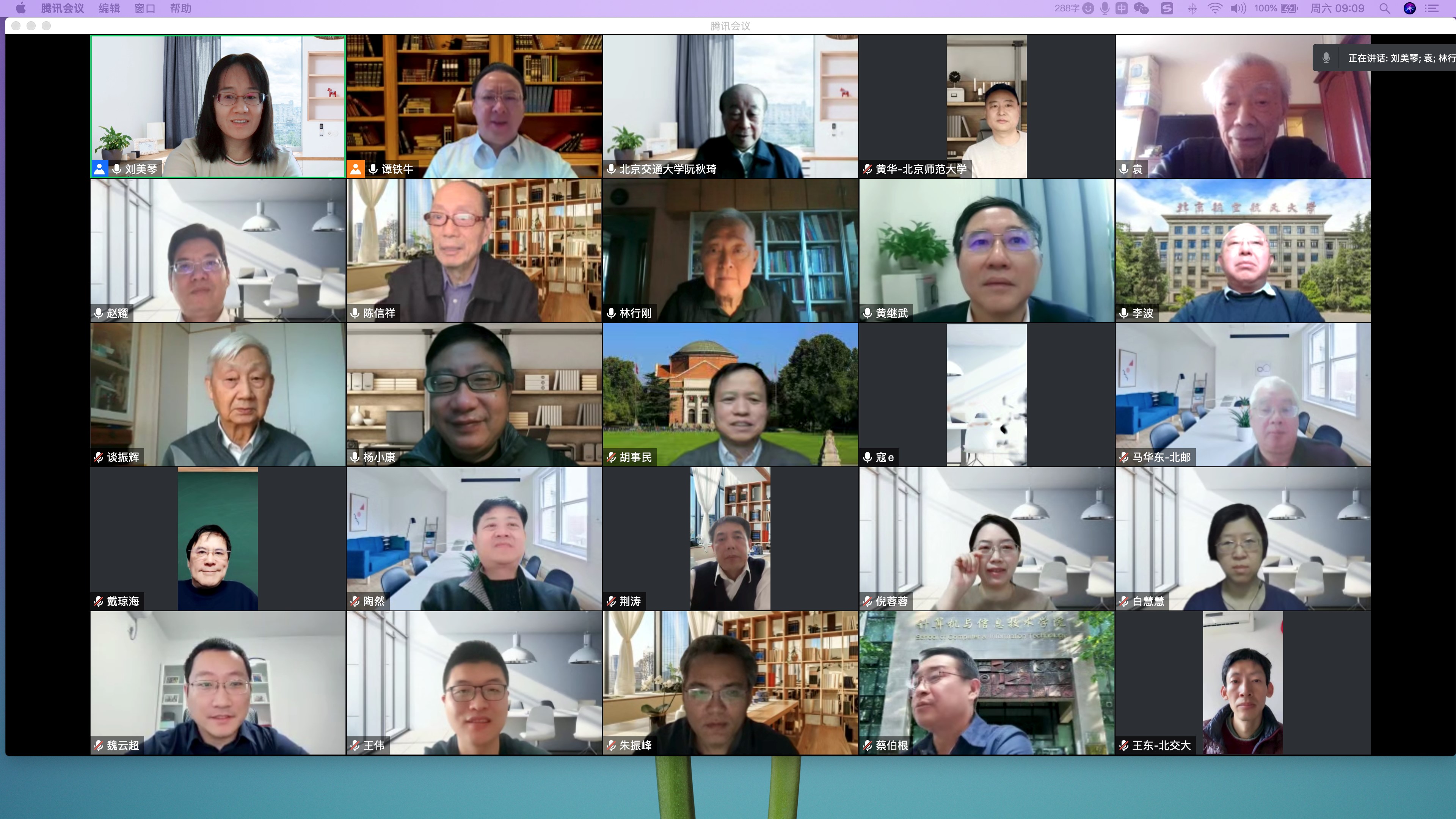Select 胡事民's video tile

730,394
